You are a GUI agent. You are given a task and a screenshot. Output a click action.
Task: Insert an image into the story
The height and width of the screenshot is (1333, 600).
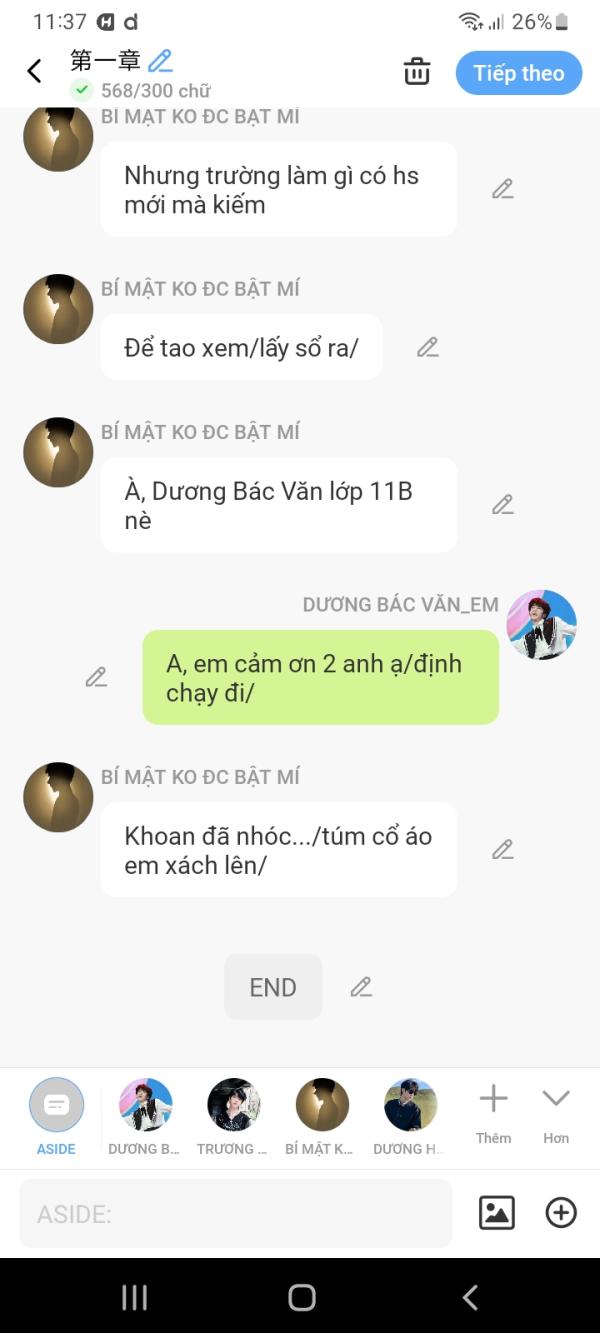tap(497, 1213)
